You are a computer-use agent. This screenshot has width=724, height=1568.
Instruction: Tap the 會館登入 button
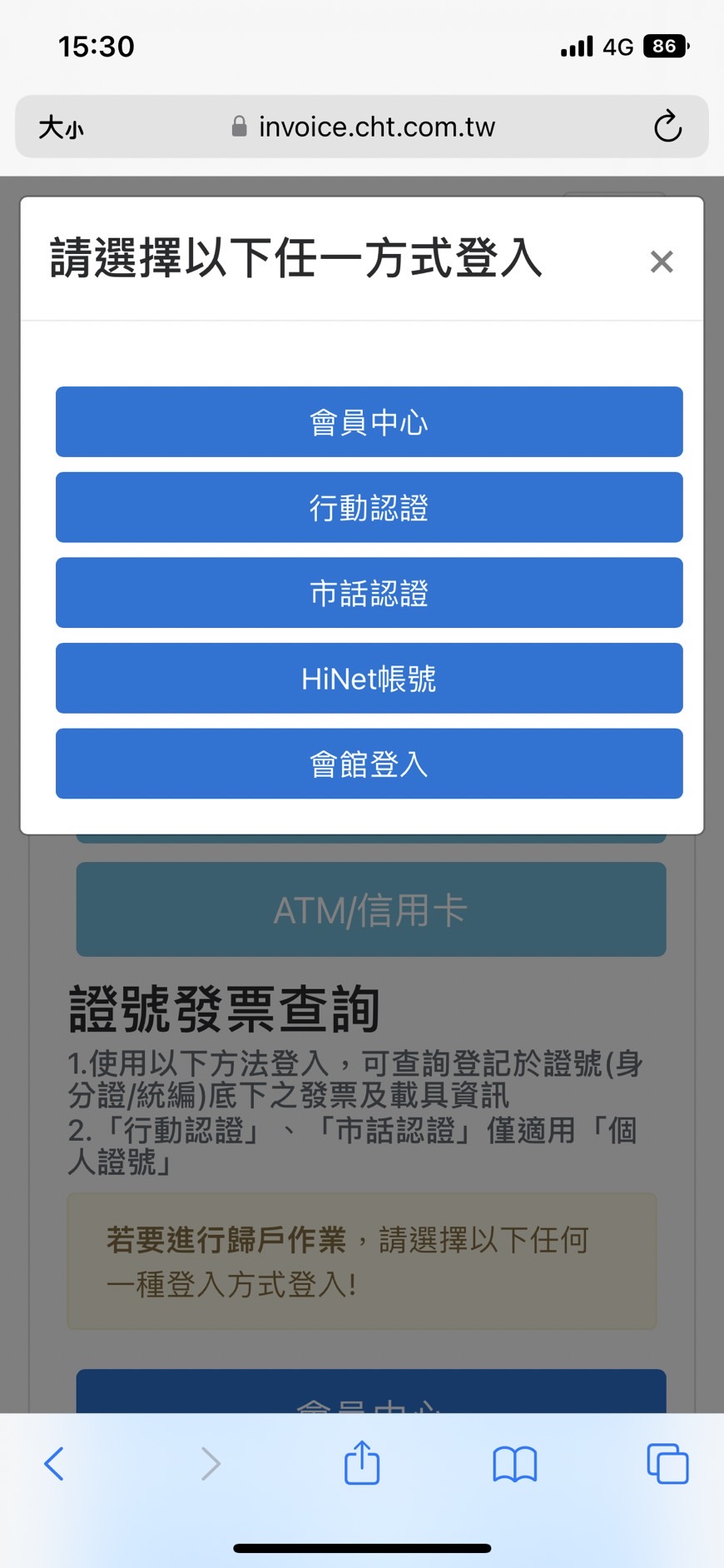pos(369,764)
